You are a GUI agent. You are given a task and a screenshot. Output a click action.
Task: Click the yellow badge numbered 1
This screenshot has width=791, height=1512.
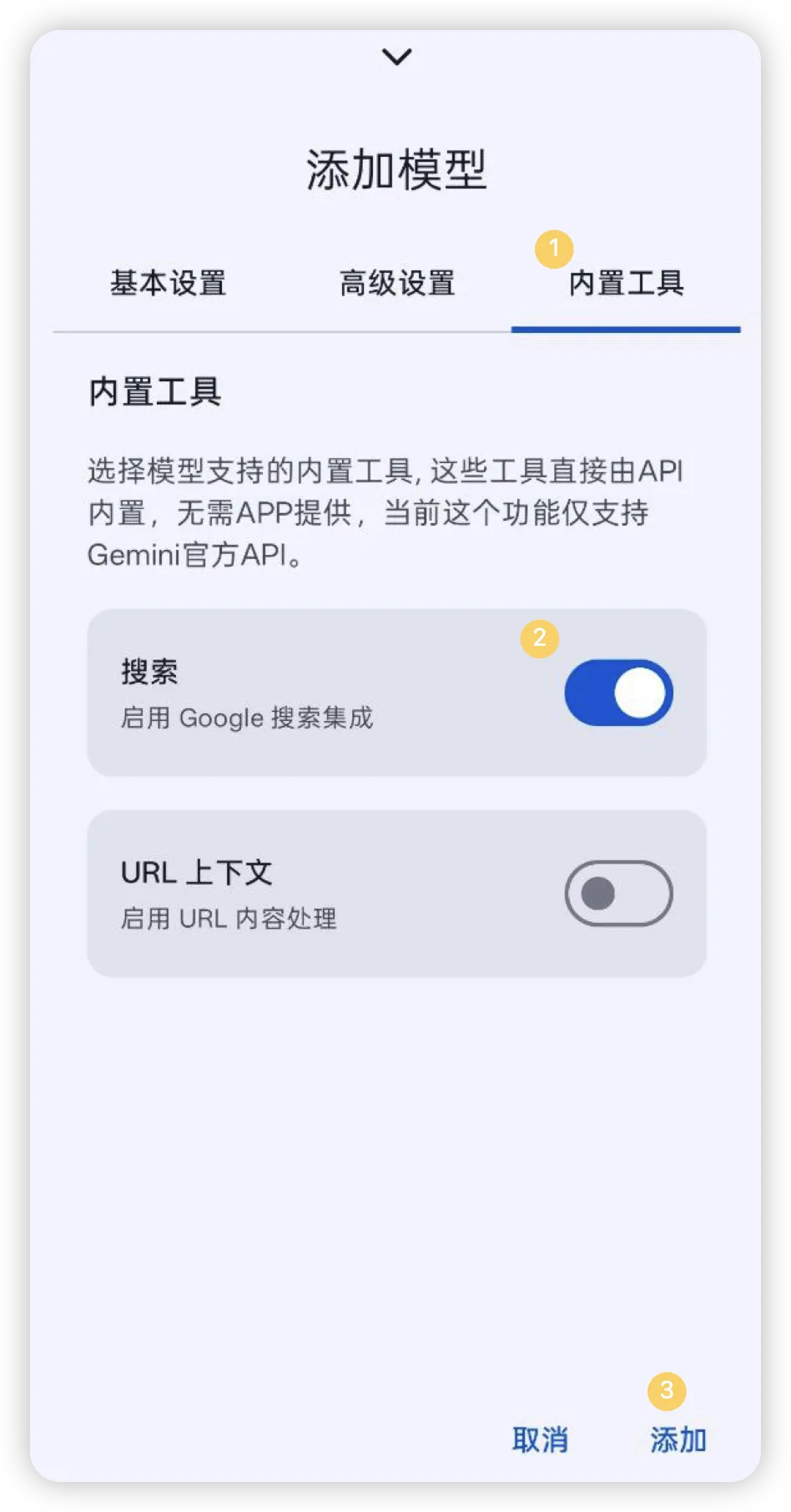coord(553,248)
